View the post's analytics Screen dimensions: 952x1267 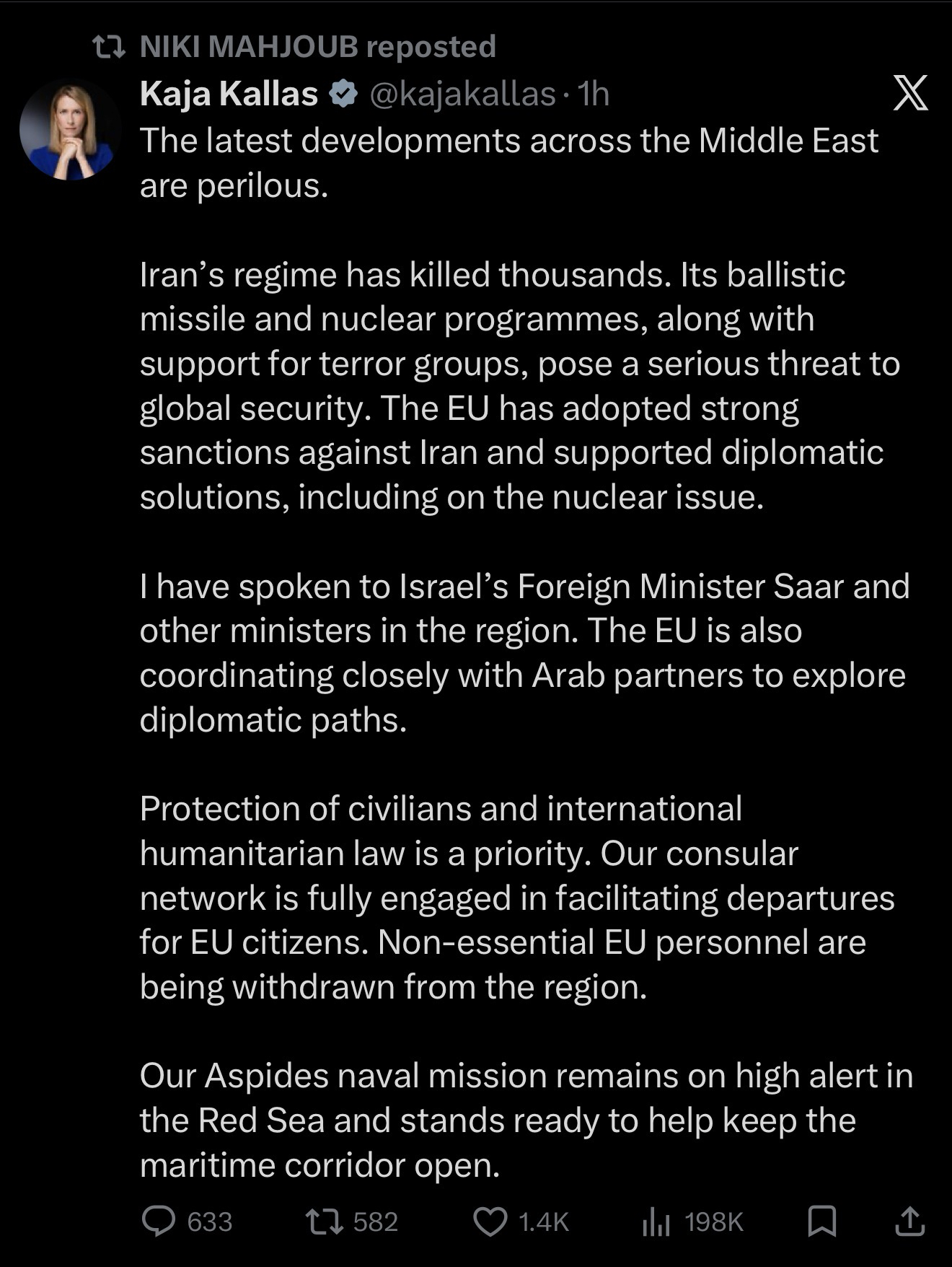(x=656, y=1222)
